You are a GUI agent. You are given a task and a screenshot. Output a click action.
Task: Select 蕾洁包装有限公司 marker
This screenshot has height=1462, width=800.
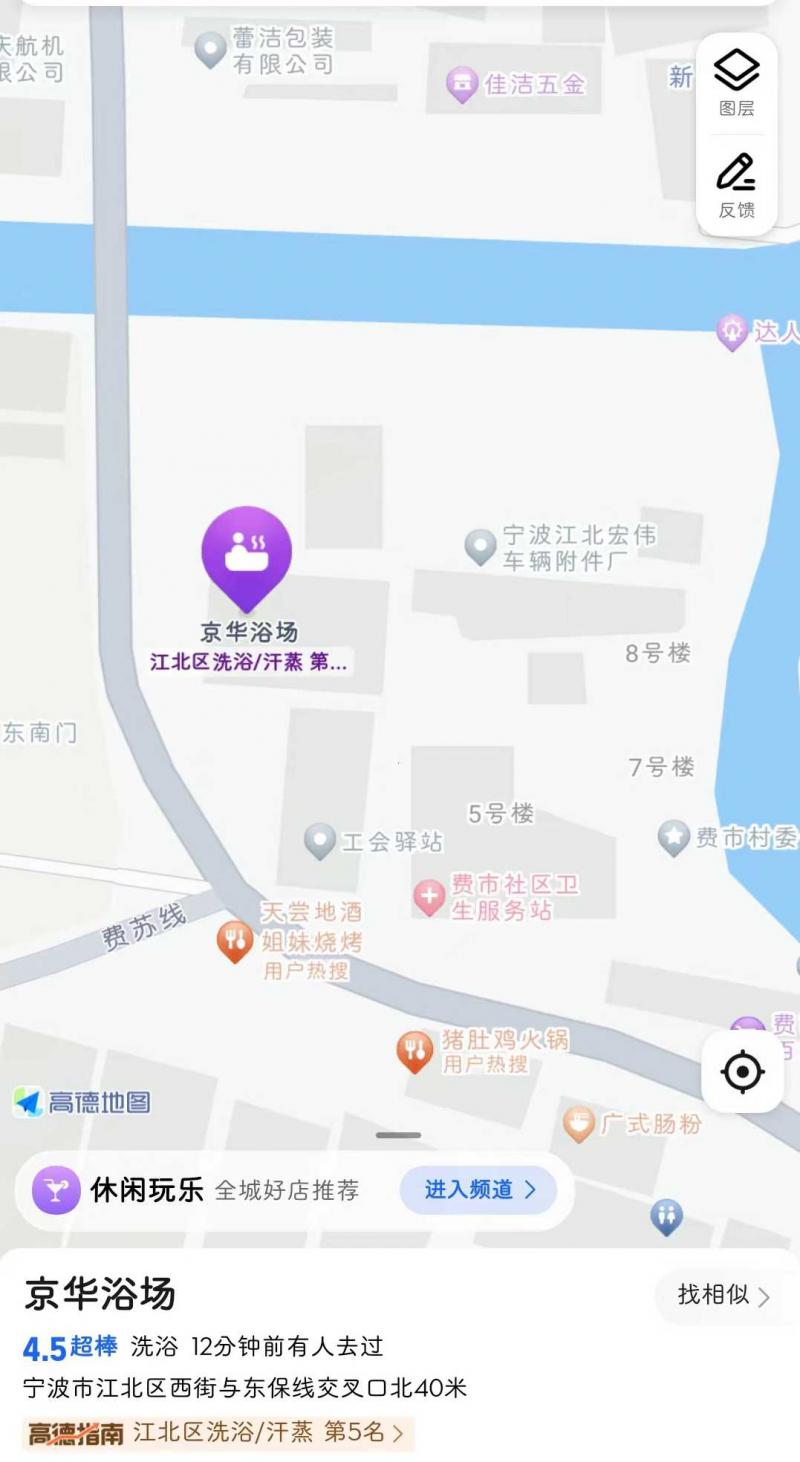210,49
